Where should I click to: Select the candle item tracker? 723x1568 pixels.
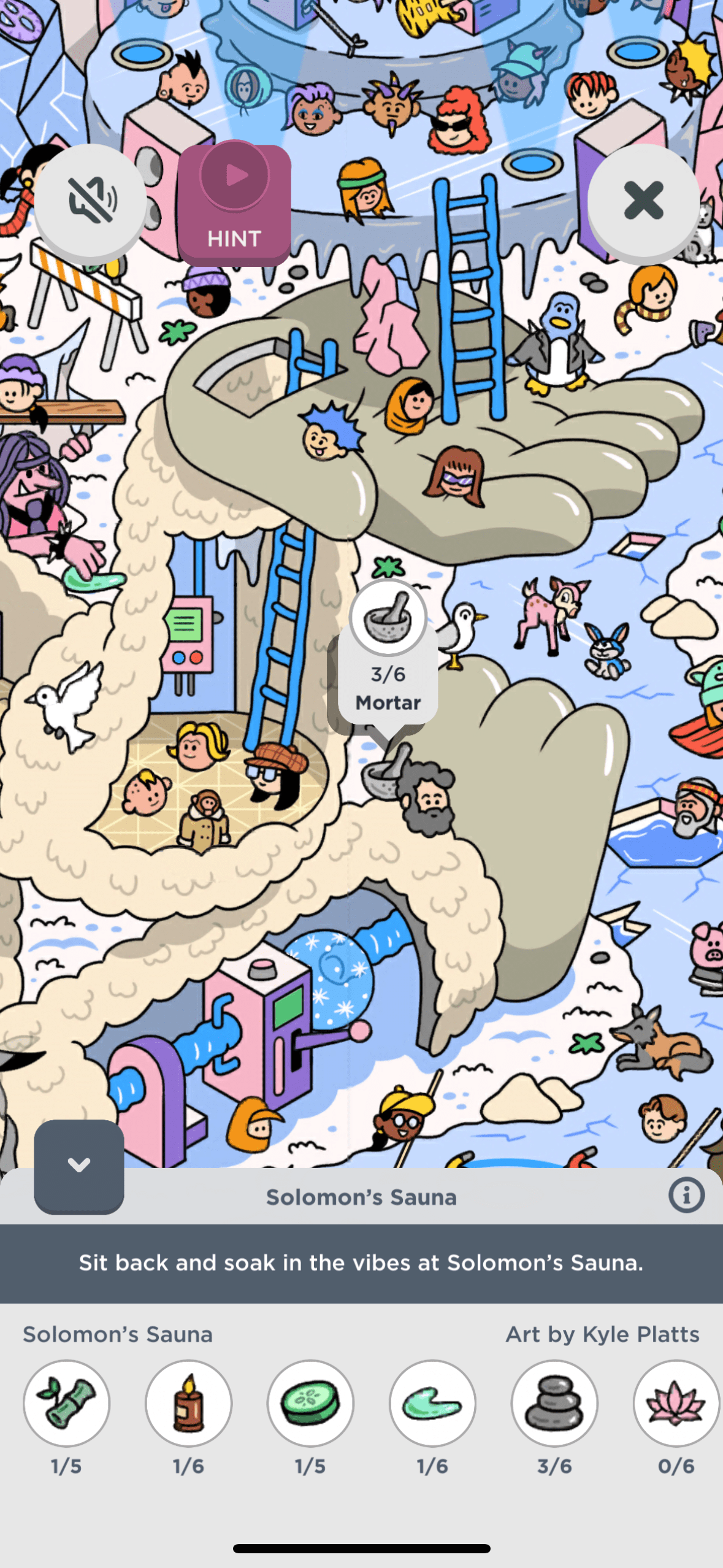(188, 1404)
